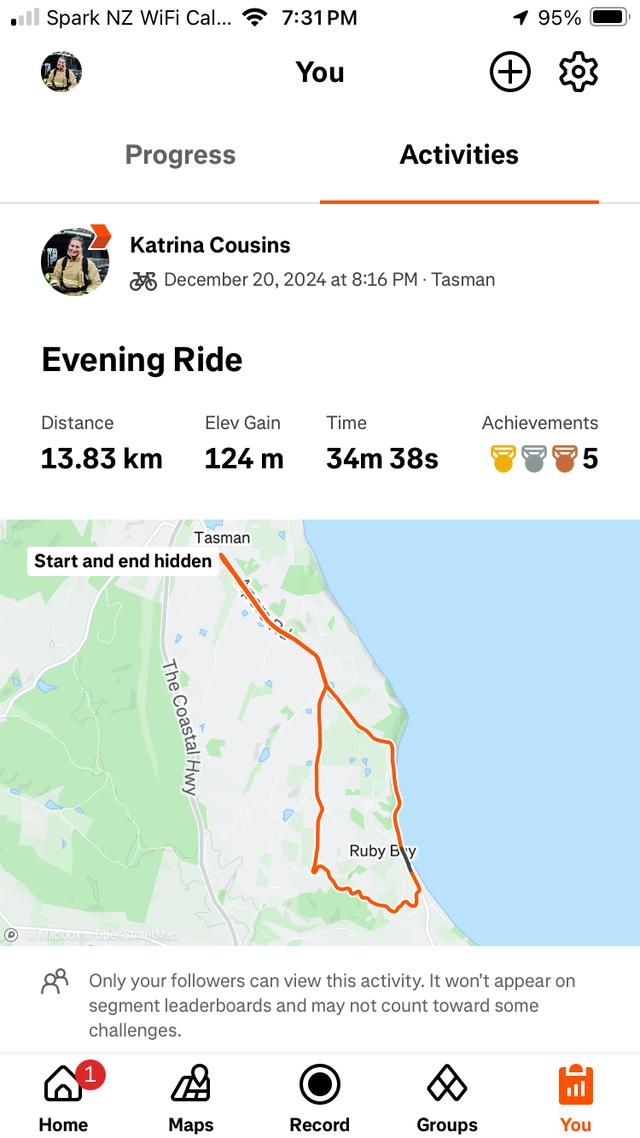Viewport: 640px width, 1138px height.
Task: Open the ride route map
Action: [x=320, y=732]
